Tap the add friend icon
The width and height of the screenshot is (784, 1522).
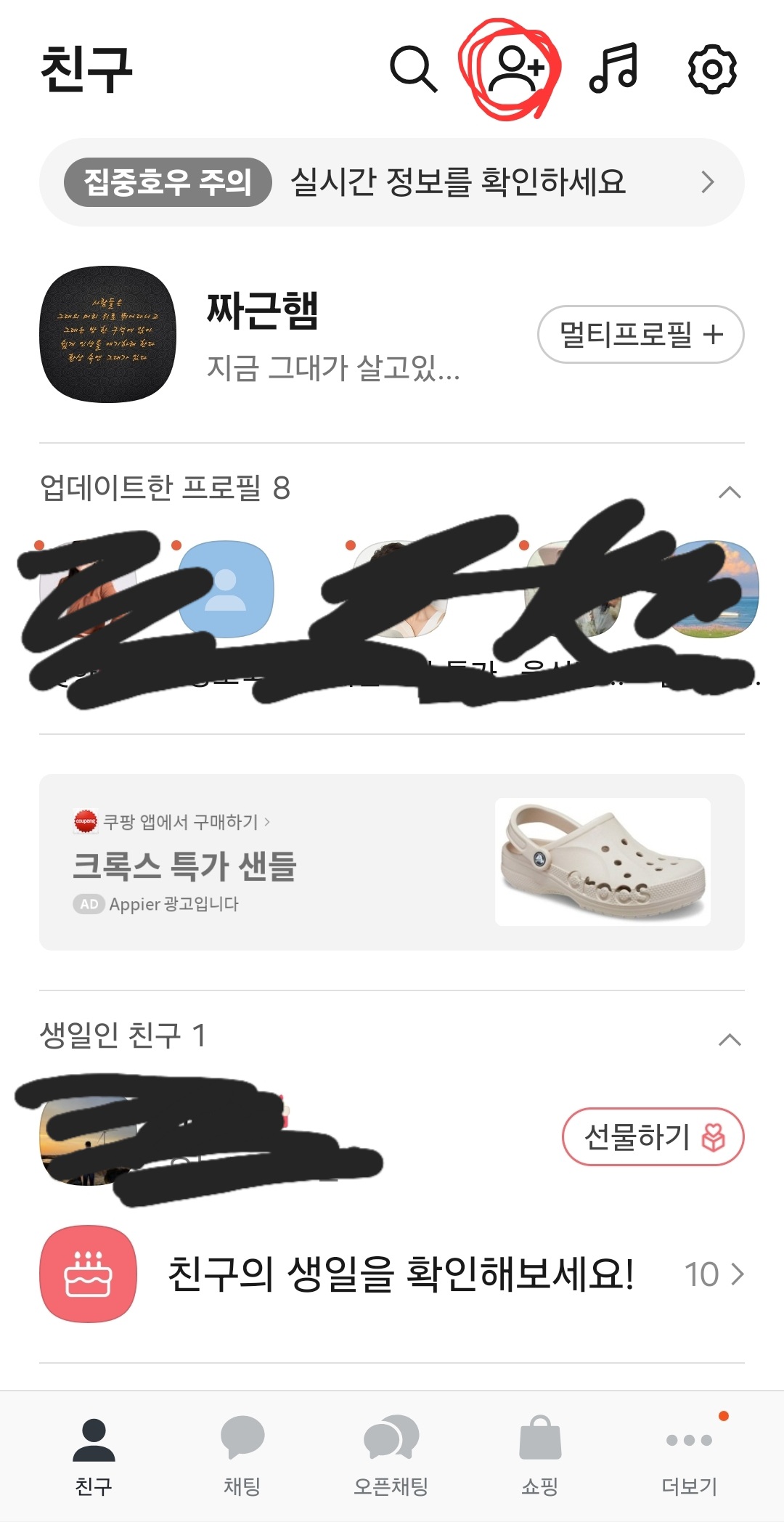tap(515, 69)
